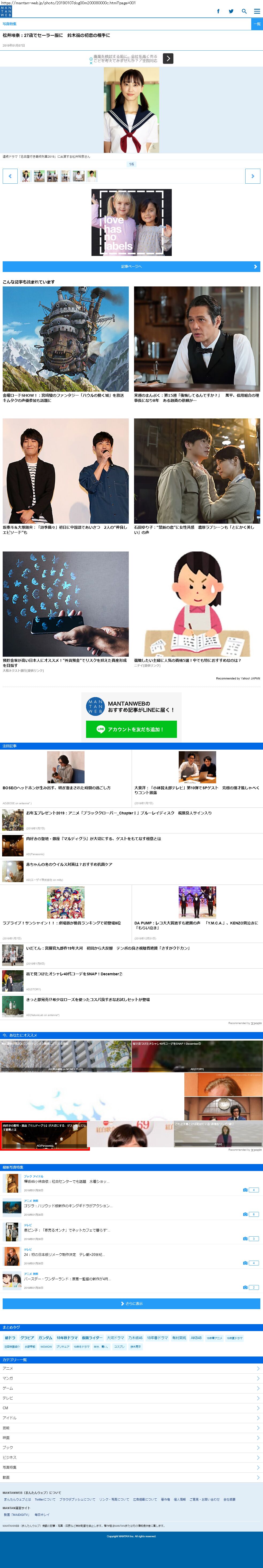Go to the next photo arrow

pyautogui.click(x=253, y=176)
